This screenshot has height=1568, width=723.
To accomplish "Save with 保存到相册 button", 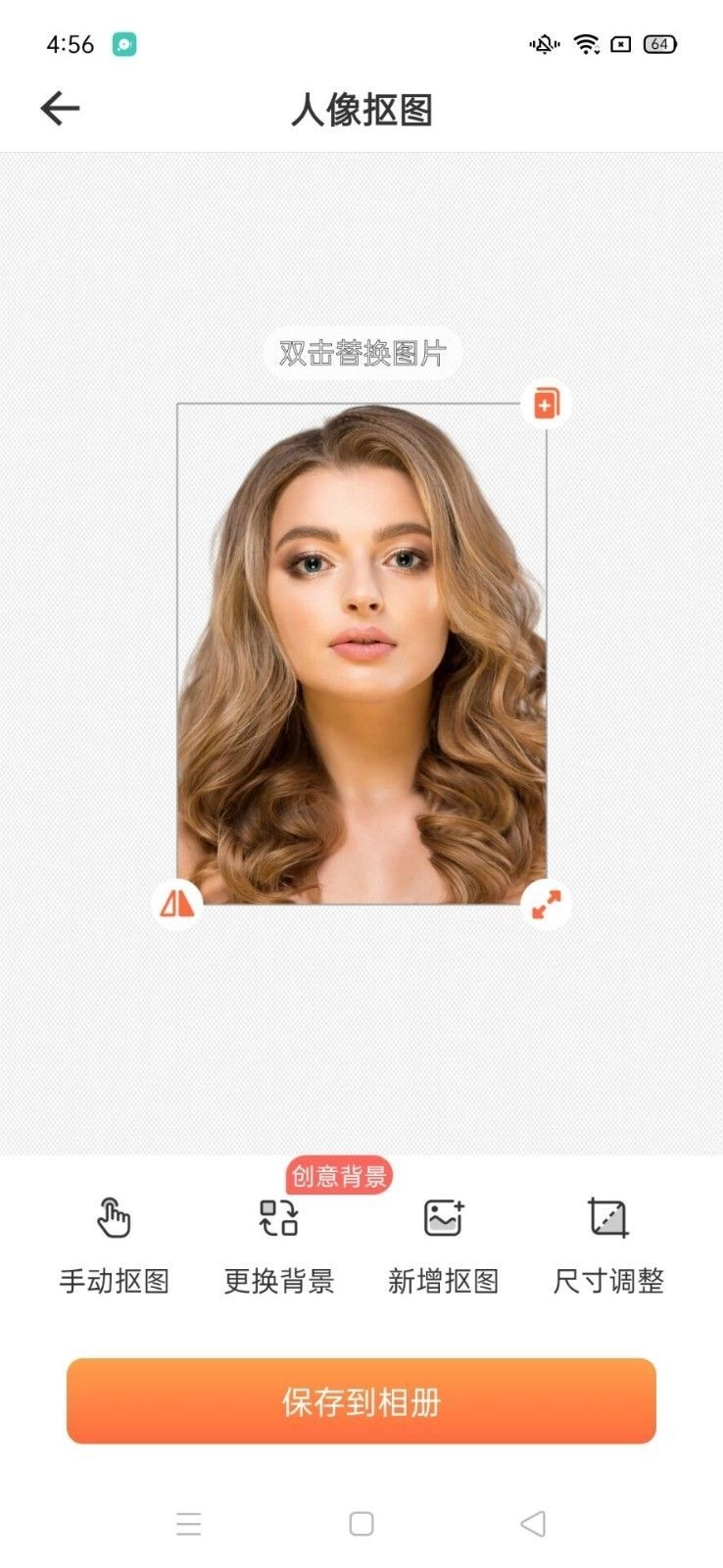I will pos(361,1401).
